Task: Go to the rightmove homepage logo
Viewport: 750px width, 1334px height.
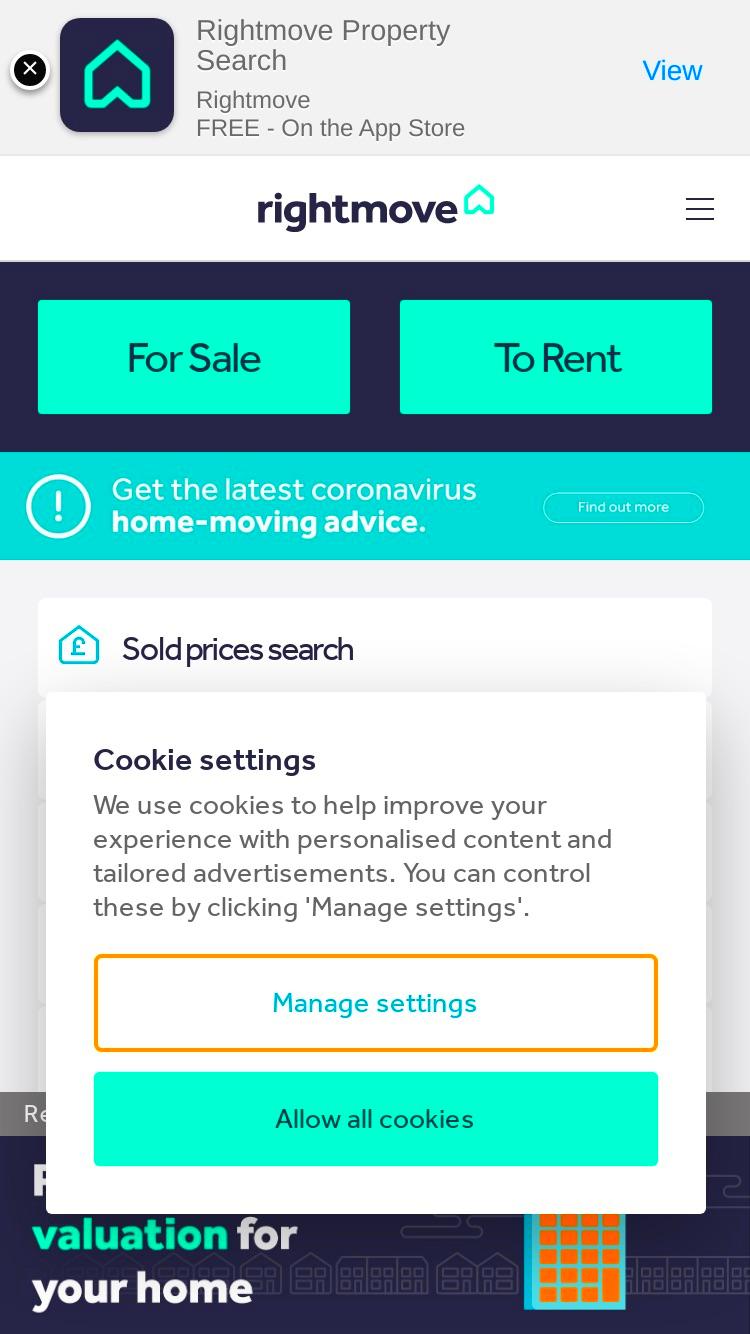Action: tap(376, 208)
